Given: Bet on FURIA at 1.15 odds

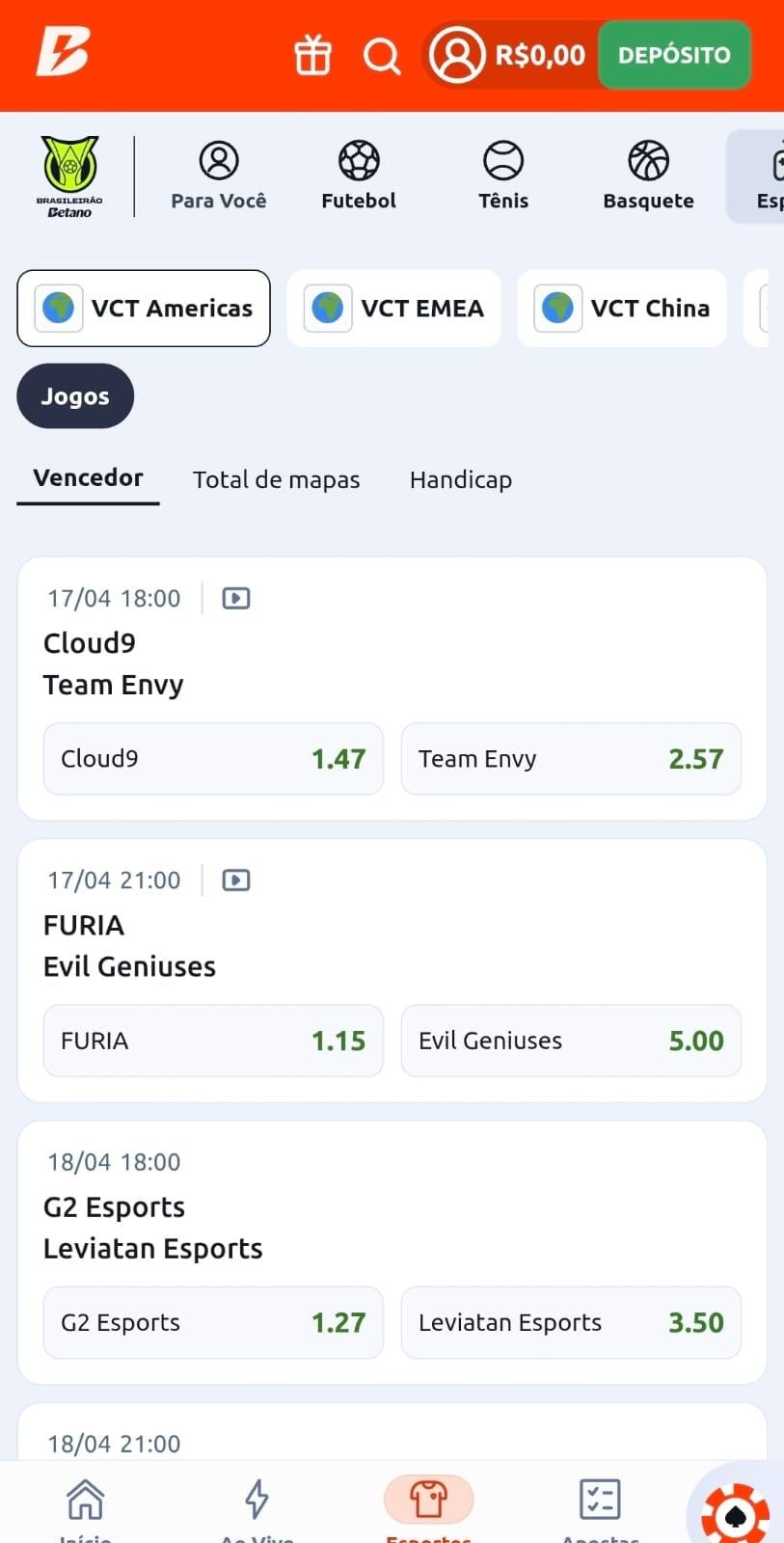Looking at the screenshot, I should (213, 1041).
